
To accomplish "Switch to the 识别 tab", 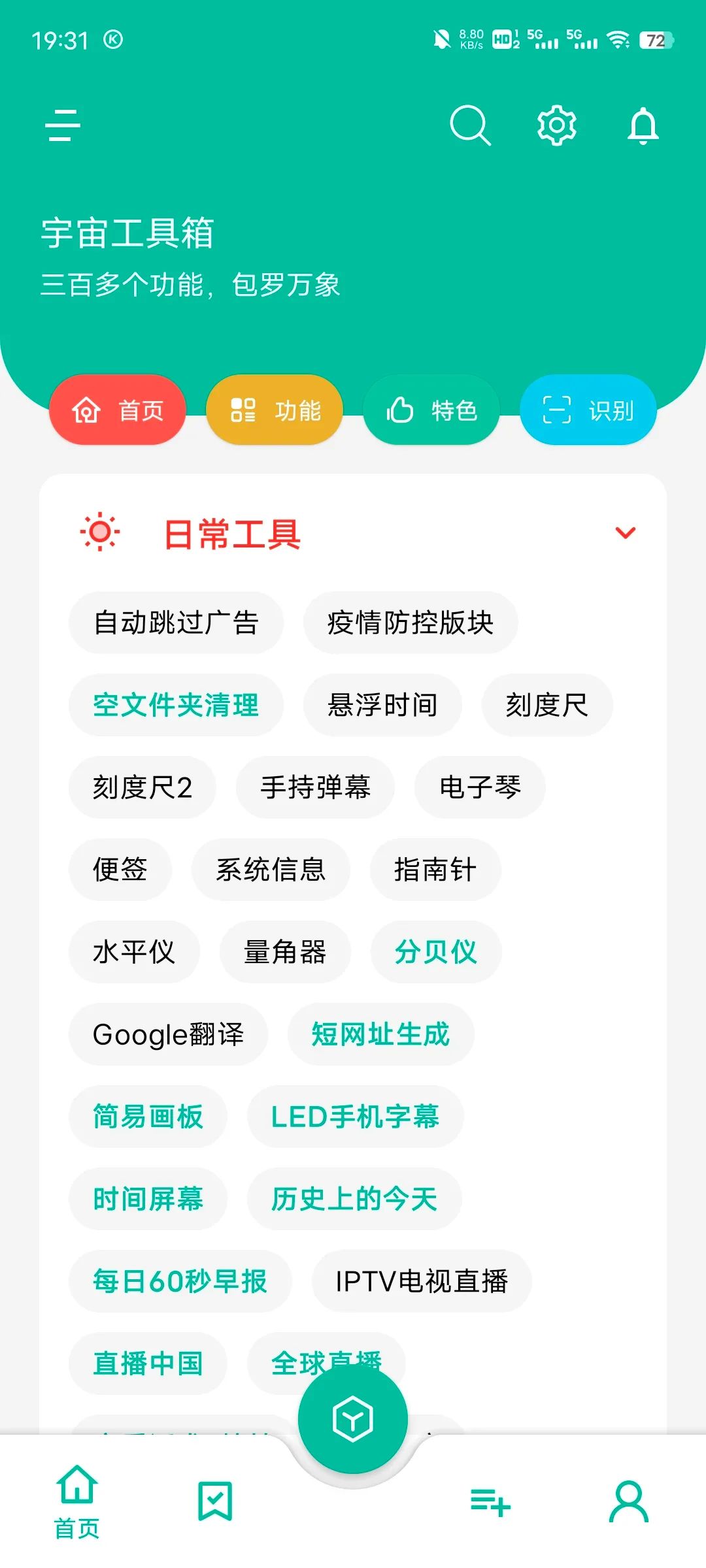I will tap(588, 410).
